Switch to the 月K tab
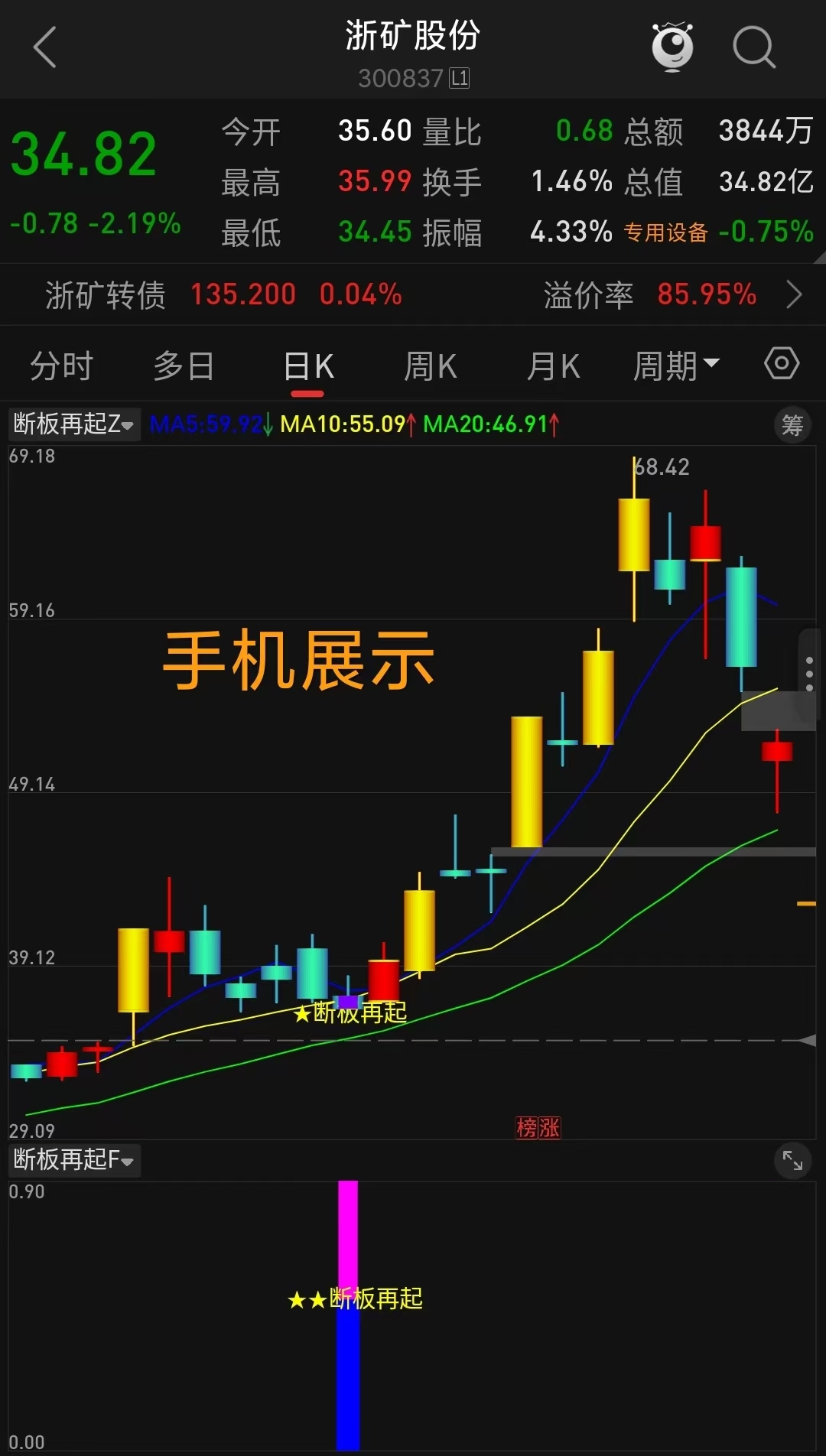The width and height of the screenshot is (826, 1456). 553,366
